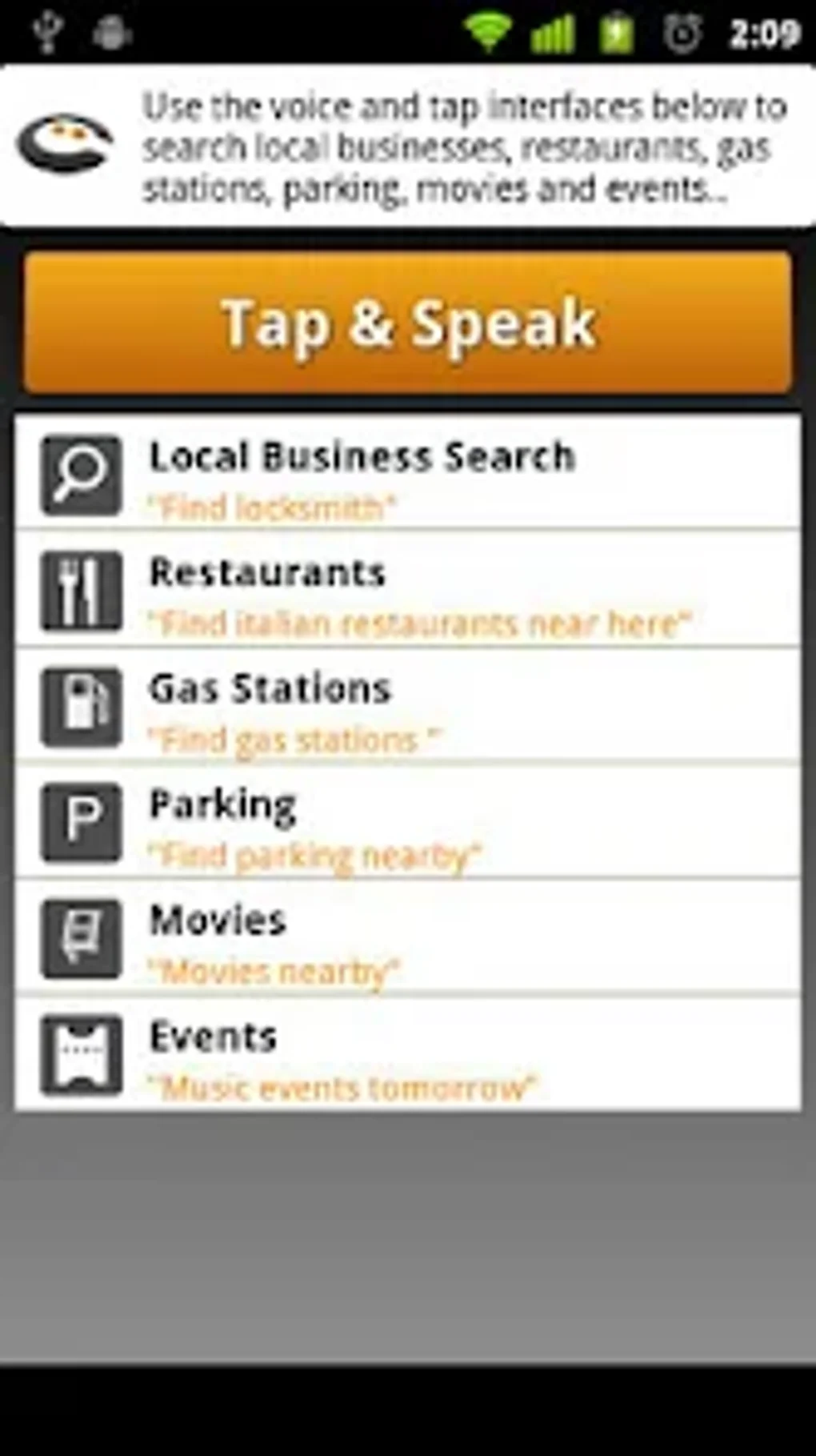This screenshot has height=1456, width=816.
Task: Tap the orange Tap & Speak button
Action: tap(408, 323)
